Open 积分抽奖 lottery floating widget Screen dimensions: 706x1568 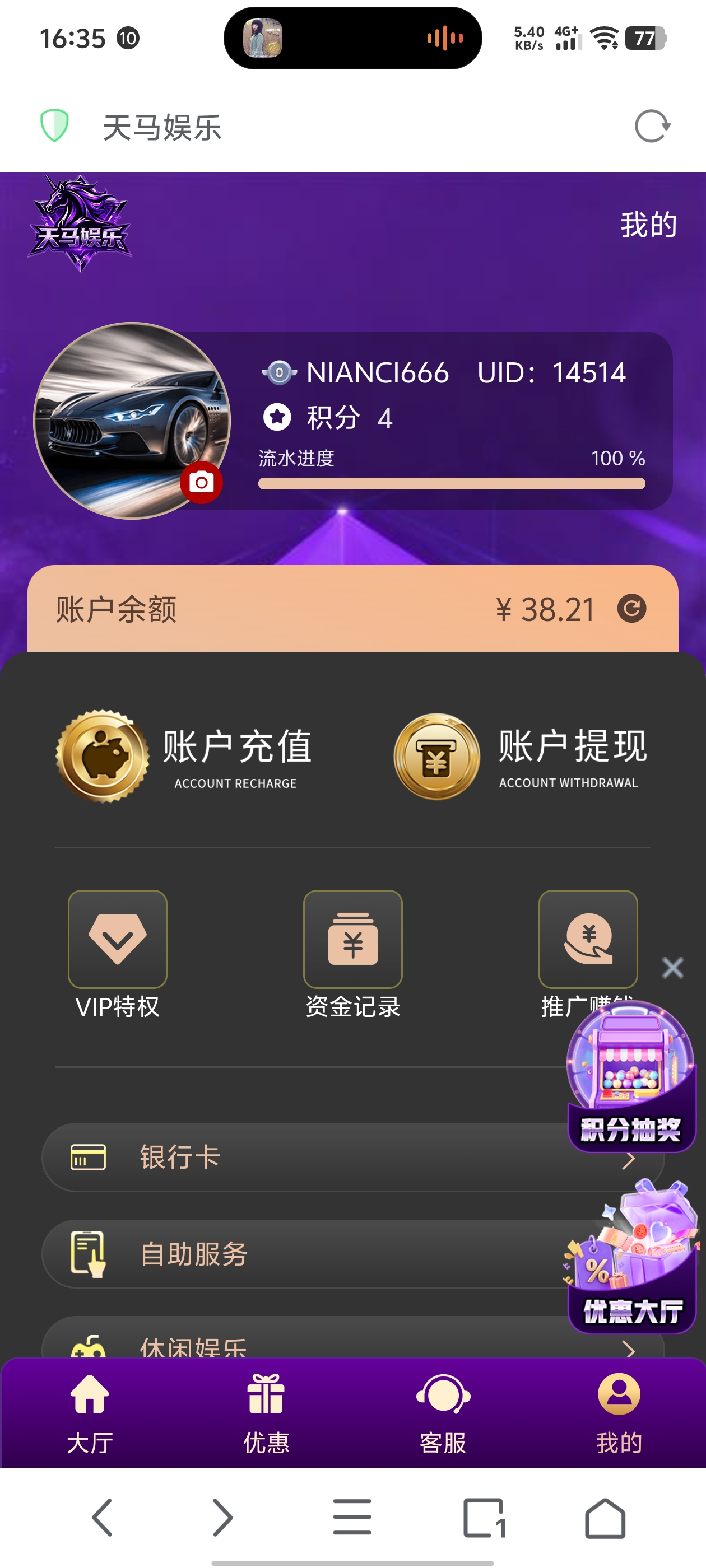click(630, 1090)
